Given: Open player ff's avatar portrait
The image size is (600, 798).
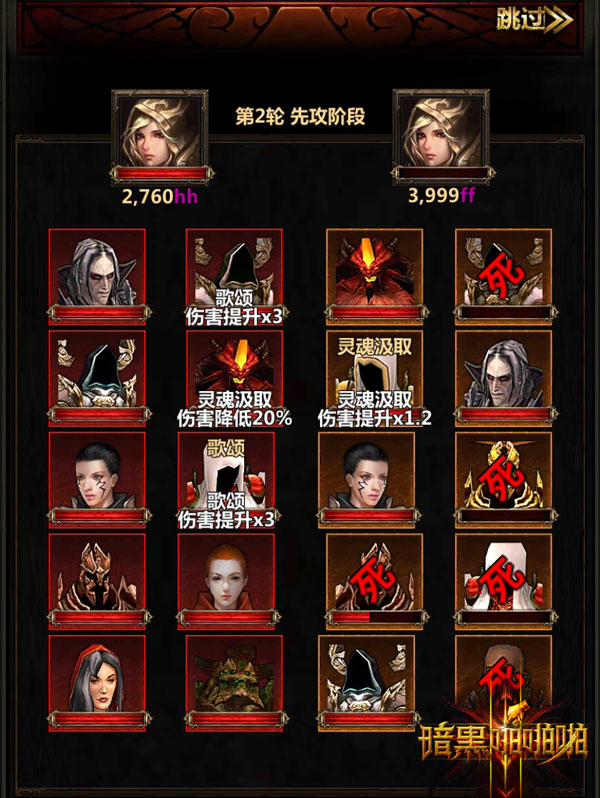Looking at the screenshot, I should [440, 131].
